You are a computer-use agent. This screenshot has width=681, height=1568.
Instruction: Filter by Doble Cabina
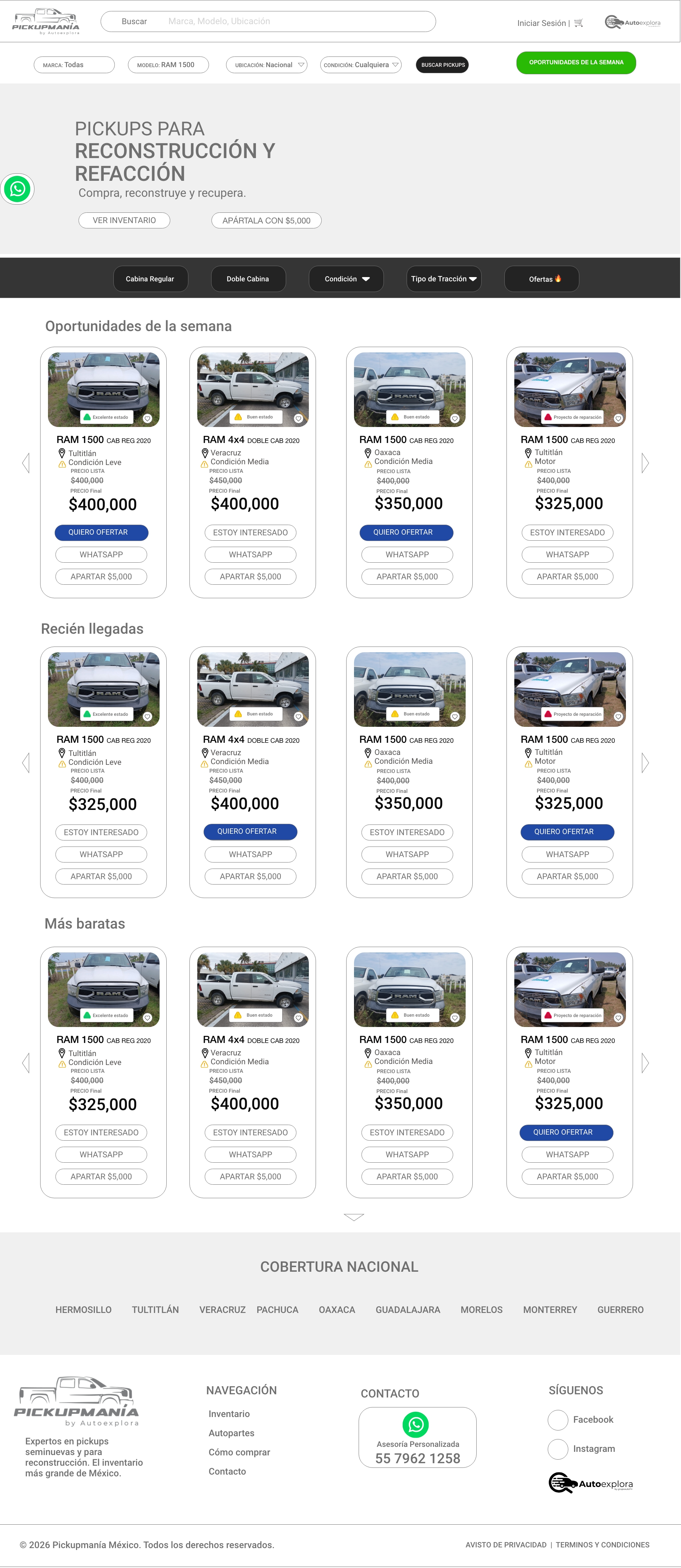click(248, 279)
